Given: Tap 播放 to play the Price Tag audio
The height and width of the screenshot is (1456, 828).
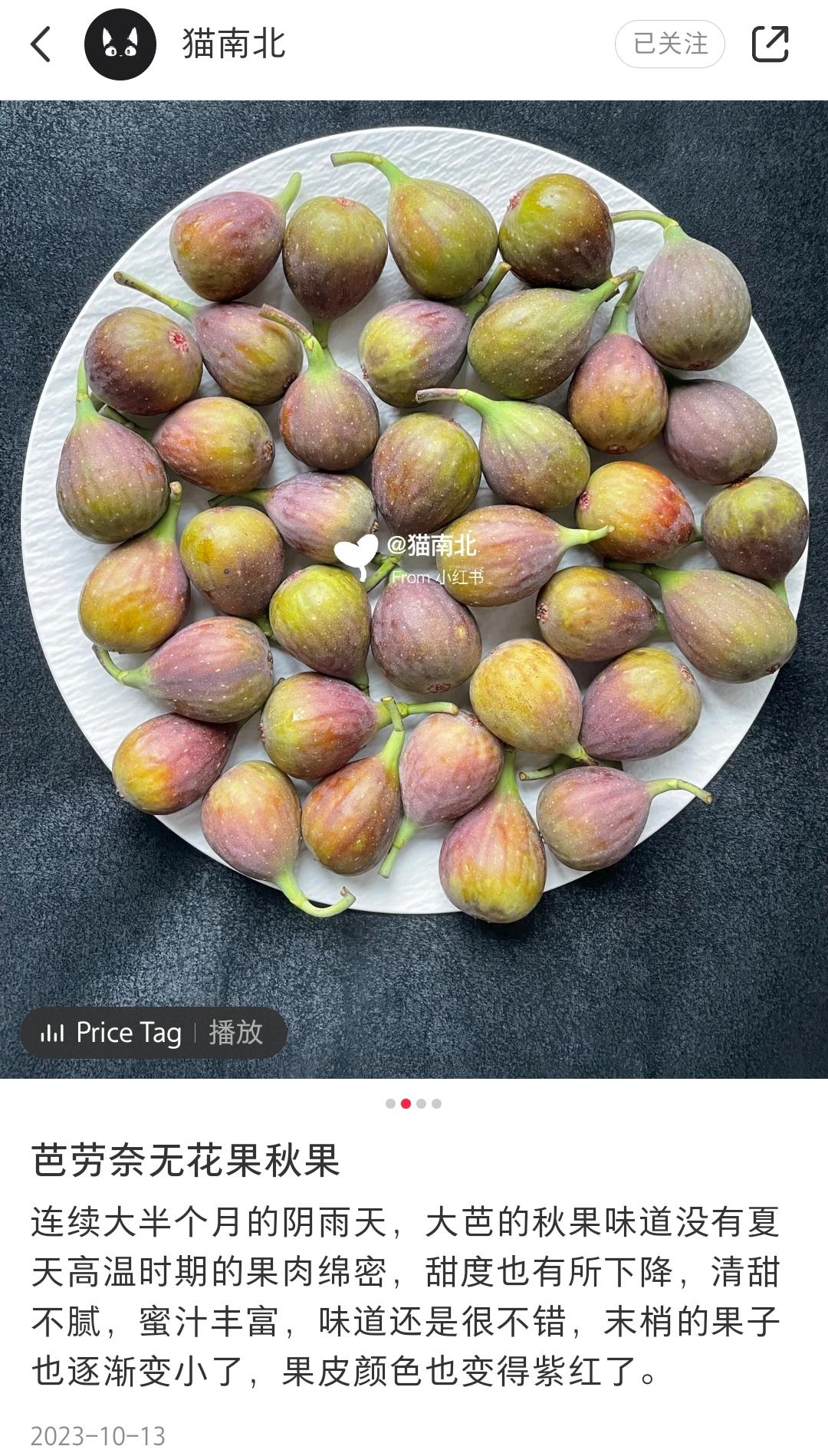Looking at the screenshot, I should coord(234,1033).
